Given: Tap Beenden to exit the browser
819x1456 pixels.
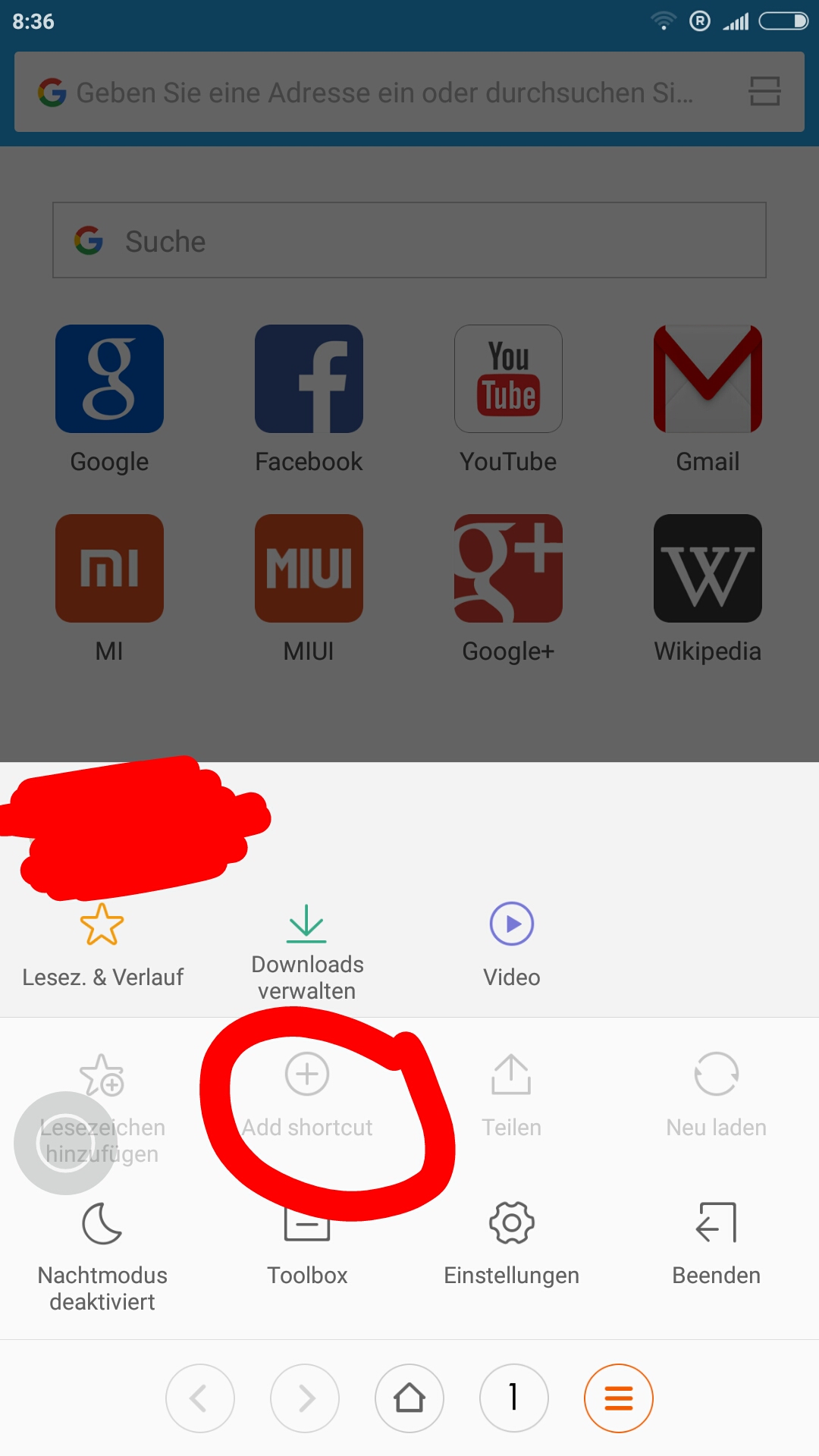Looking at the screenshot, I should [717, 1245].
